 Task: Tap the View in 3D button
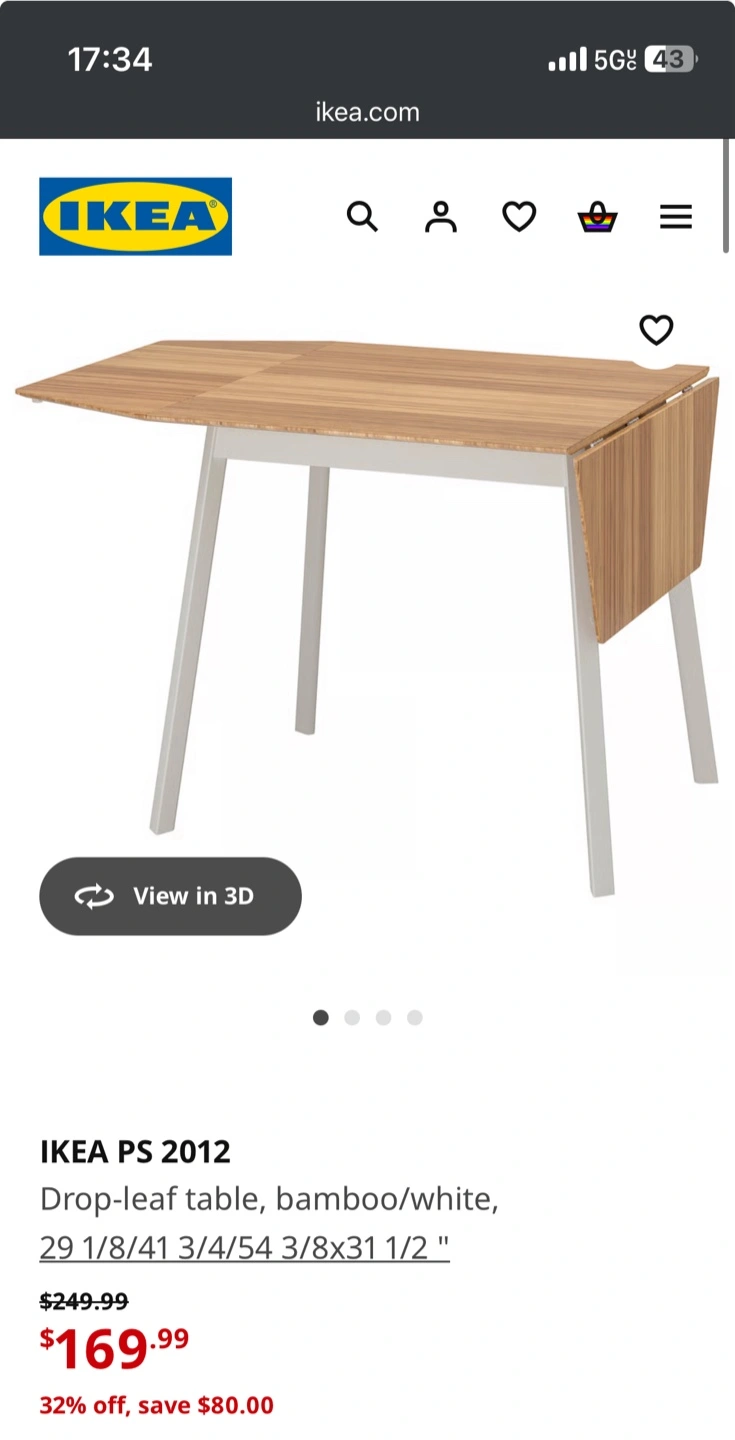[x=170, y=896]
